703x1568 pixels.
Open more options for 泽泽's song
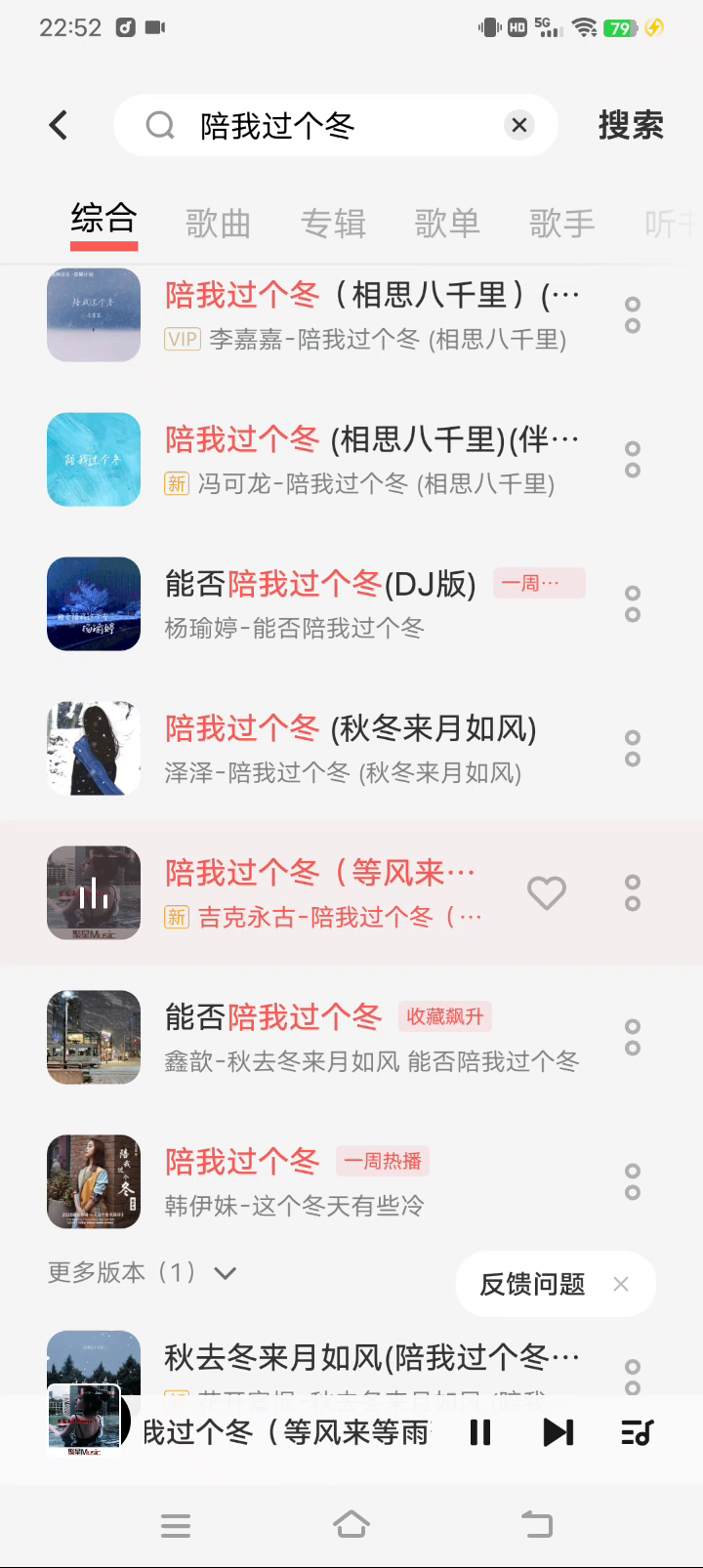(x=633, y=749)
